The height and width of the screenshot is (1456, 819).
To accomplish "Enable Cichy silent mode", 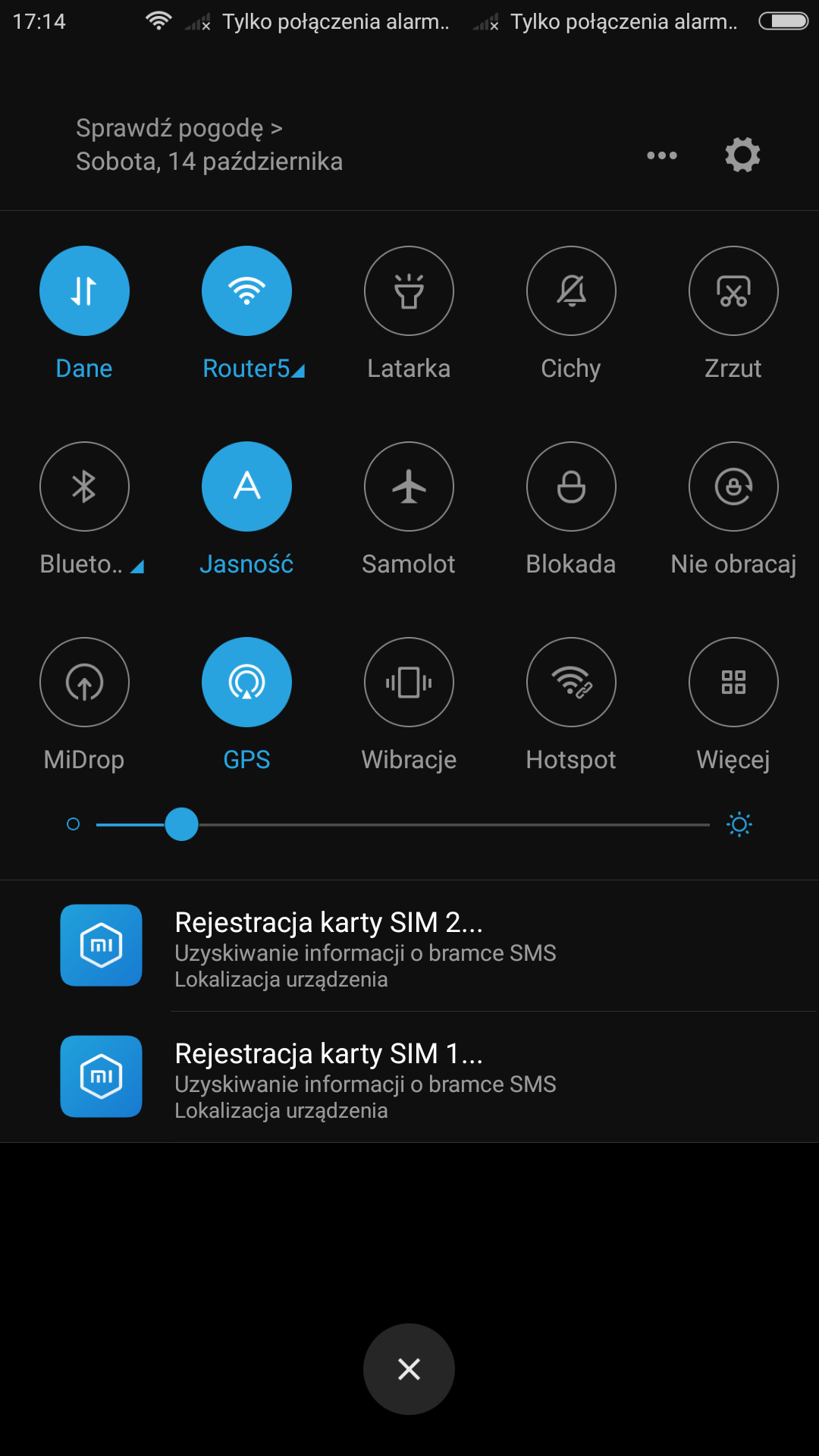I will pyautogui.click(x=571, y=291).
